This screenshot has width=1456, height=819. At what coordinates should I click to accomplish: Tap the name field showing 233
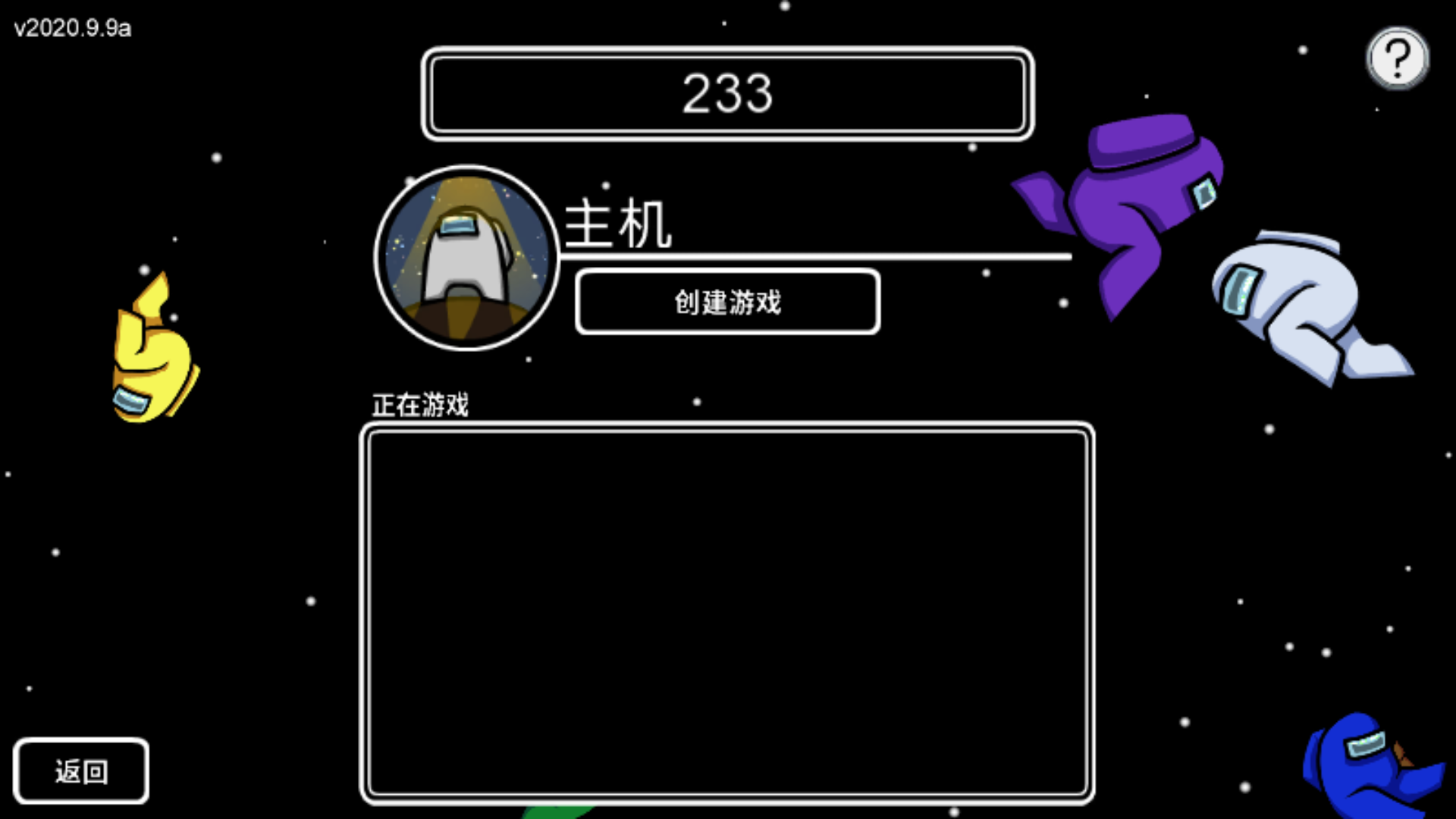click(x=727, y=94)
